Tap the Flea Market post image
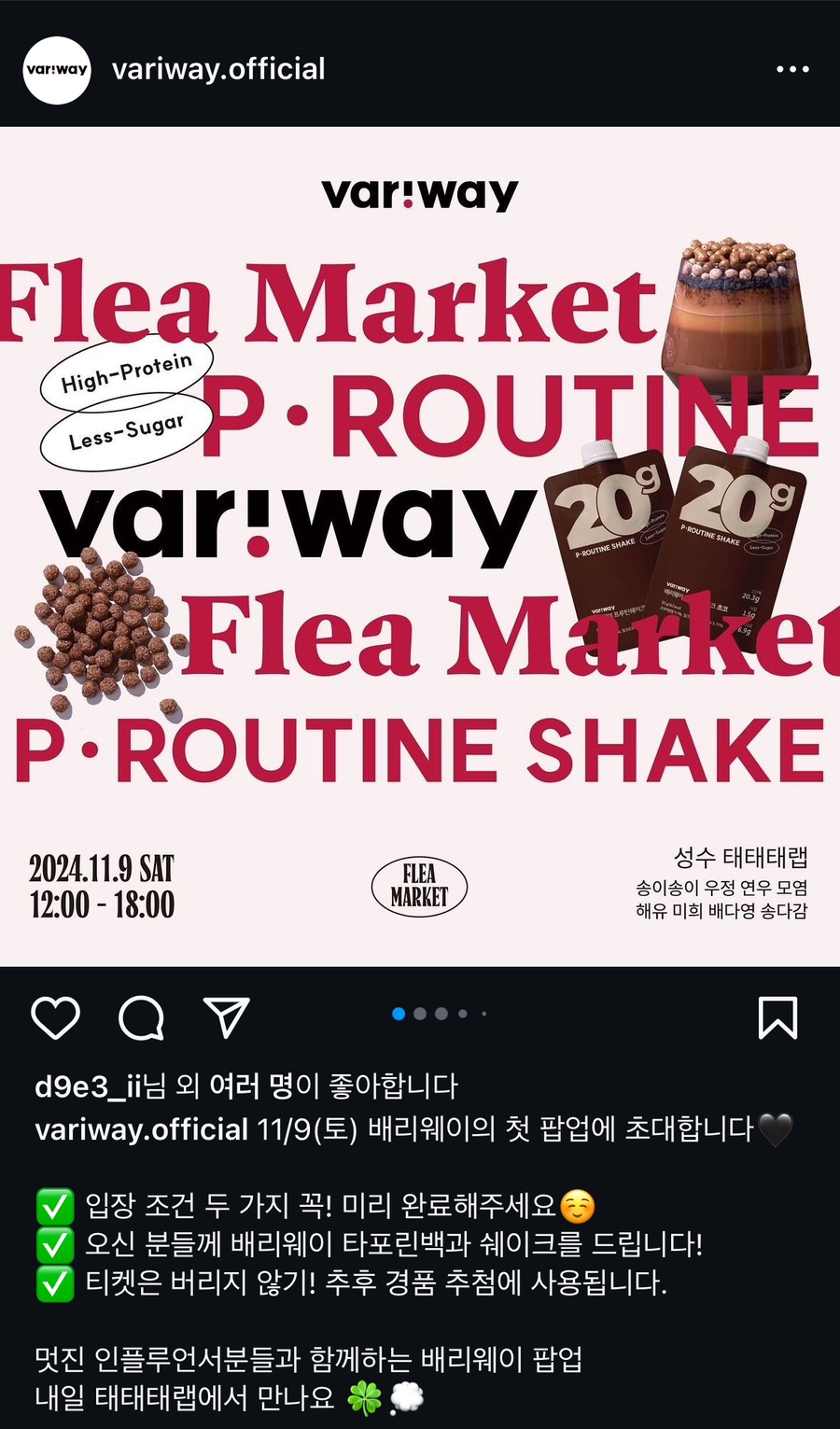Viewport: 840px width, 1429px height. [x=420, y=546]
